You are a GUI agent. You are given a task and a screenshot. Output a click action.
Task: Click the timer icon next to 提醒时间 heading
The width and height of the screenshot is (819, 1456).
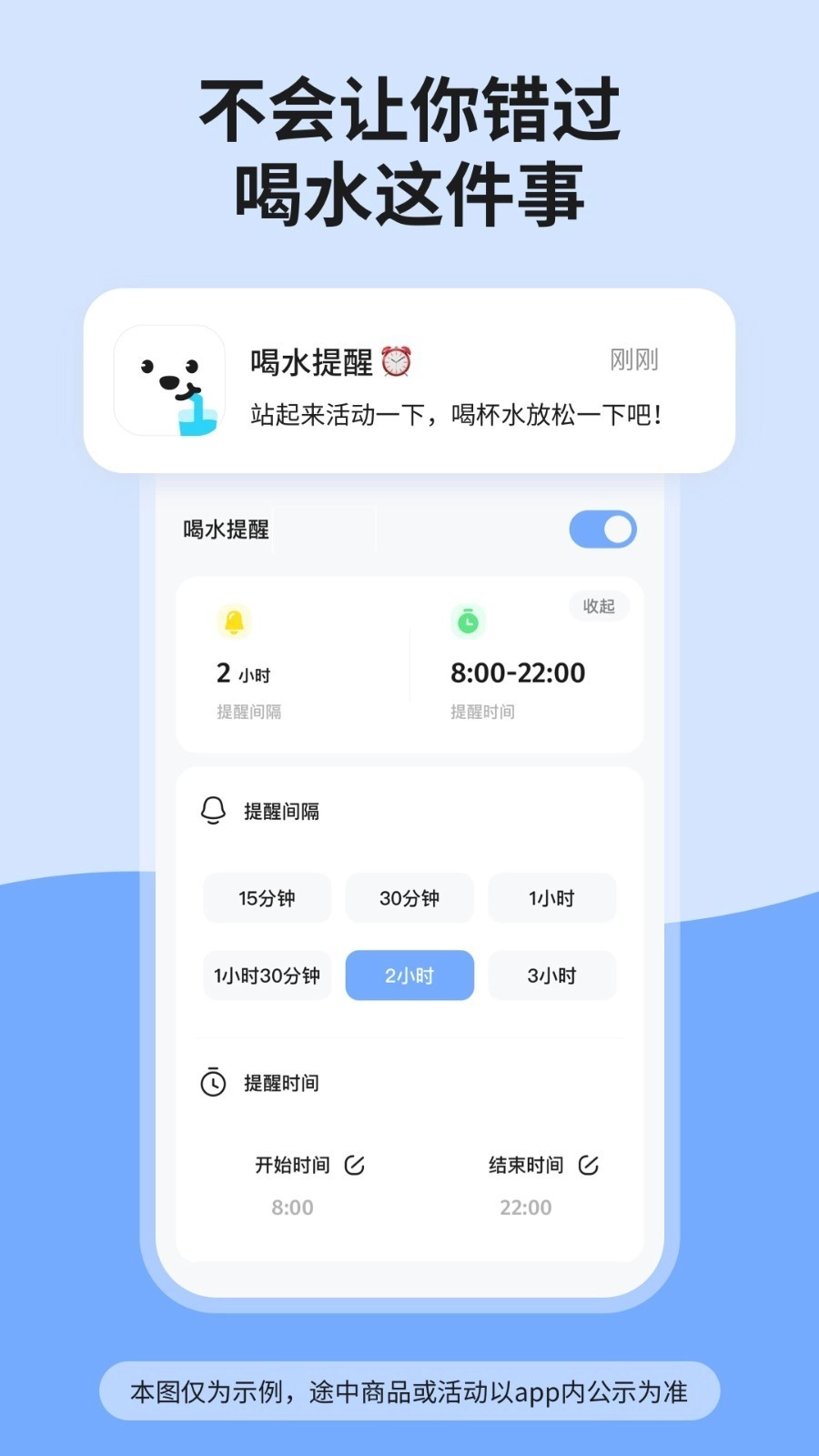pos(213,1083)
